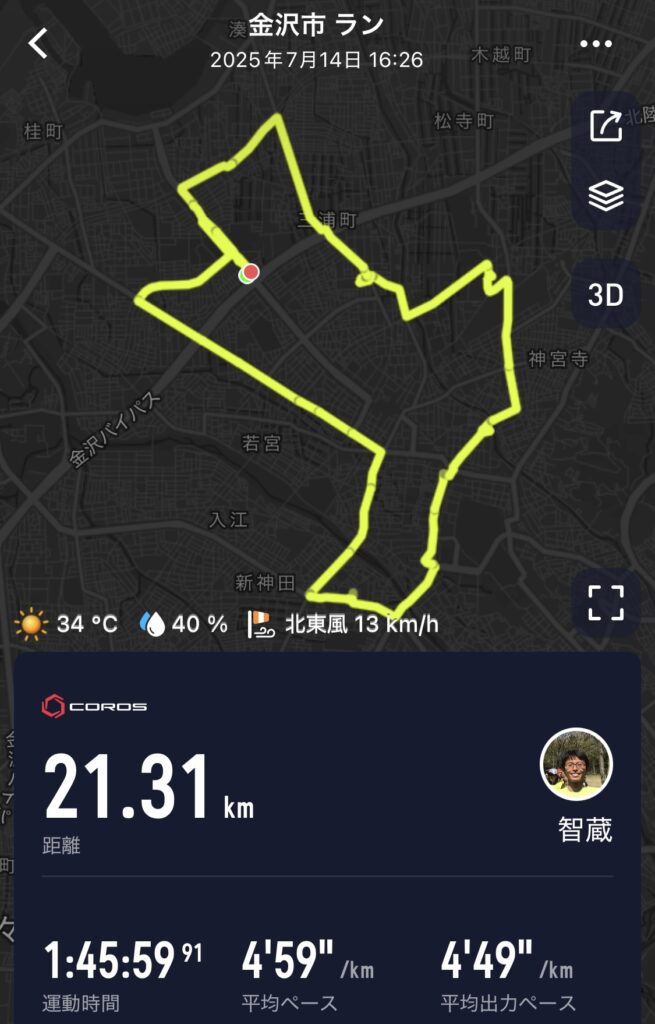The image size is (655, 1024).
Task: Expand the map to fullscreen
Action: [605, 603]
